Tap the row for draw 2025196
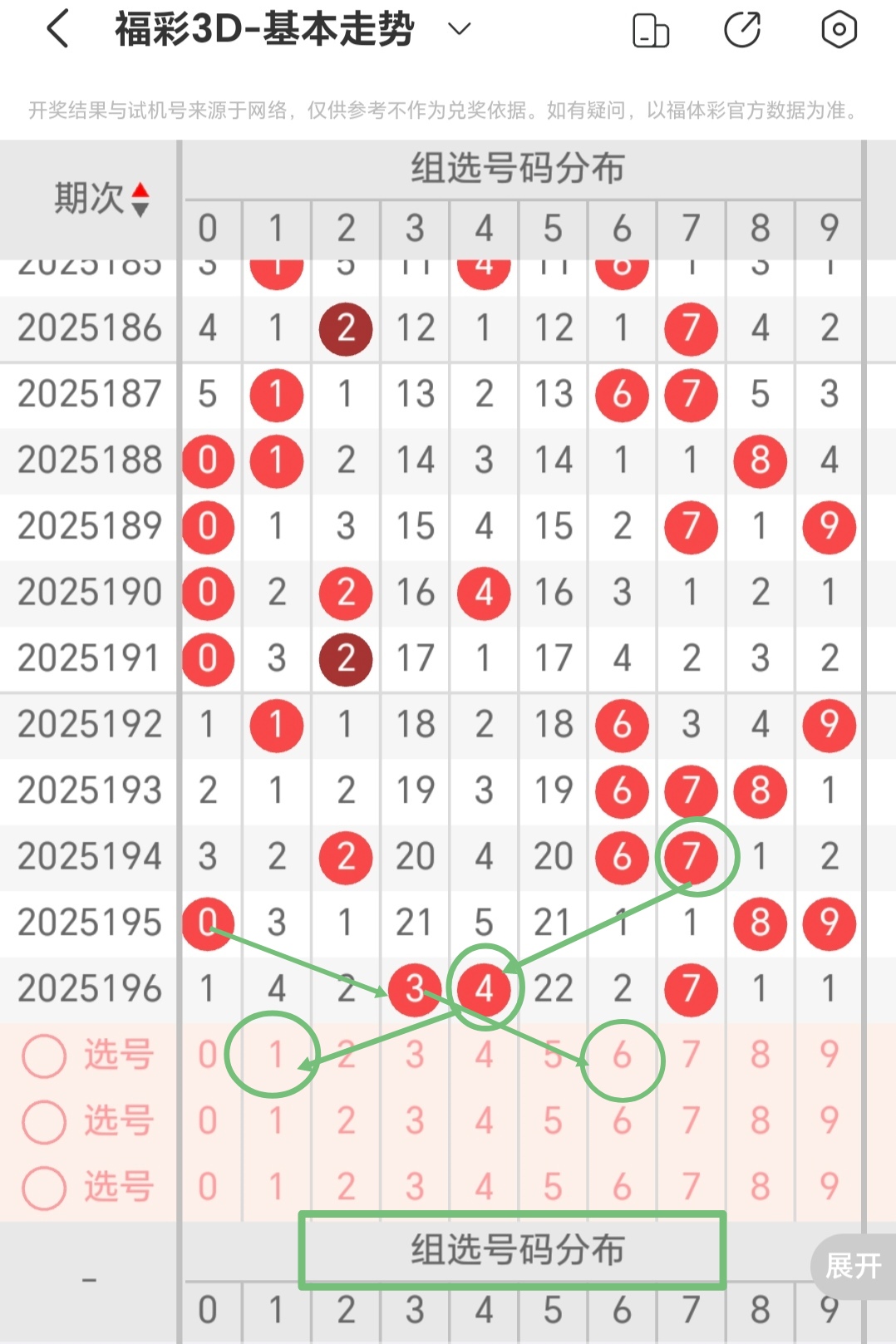Viewport: 896px width, 1344px height. tap(90, 987)
